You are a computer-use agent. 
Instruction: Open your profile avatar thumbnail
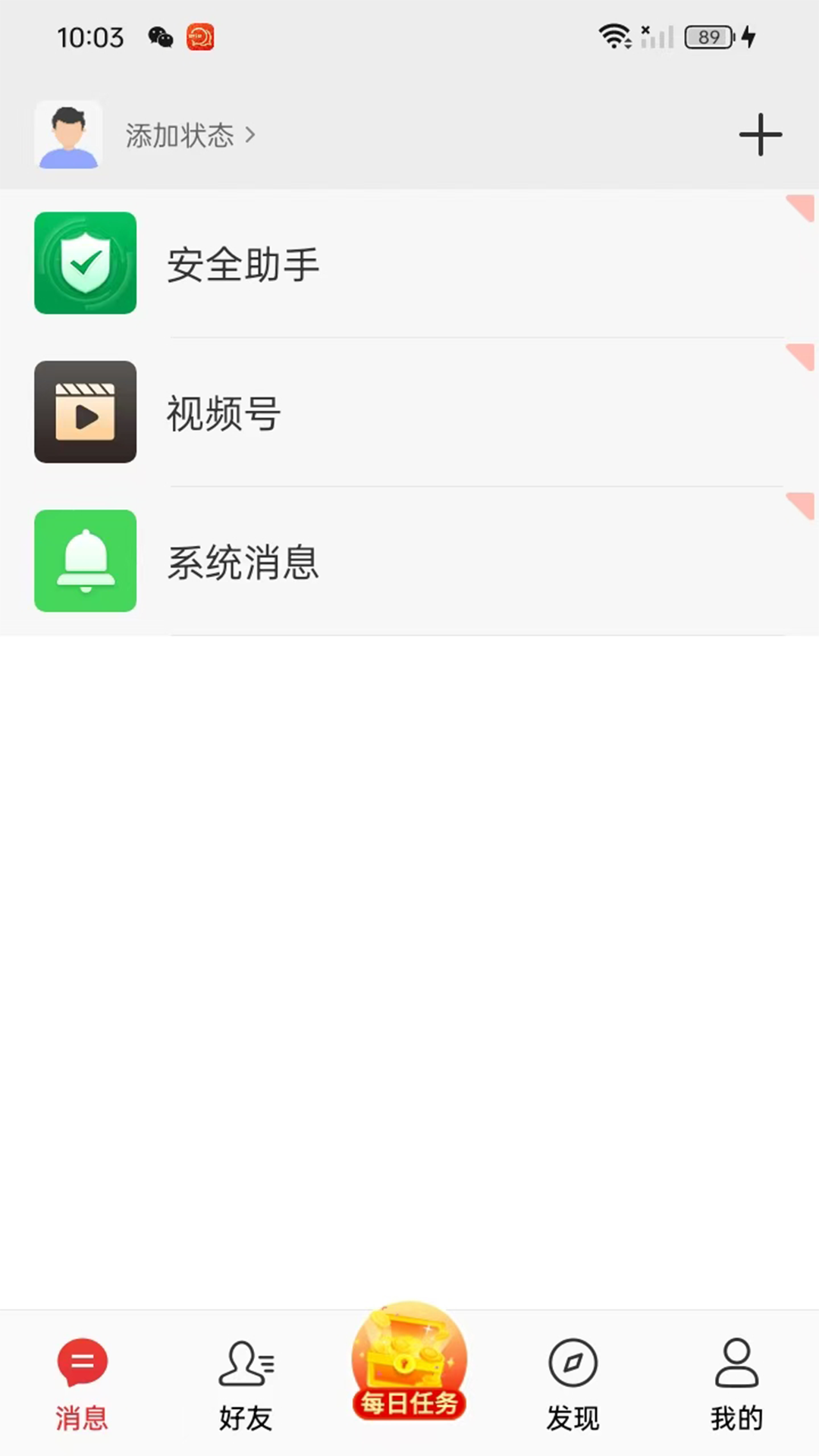pos(67,135)
